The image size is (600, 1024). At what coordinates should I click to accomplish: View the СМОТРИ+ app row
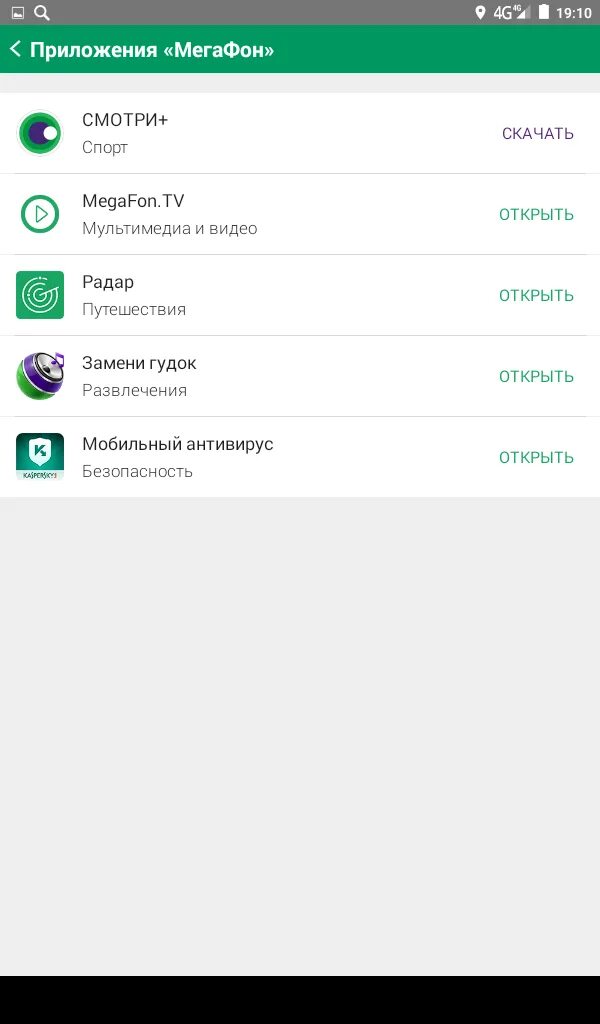click(250, 134)
